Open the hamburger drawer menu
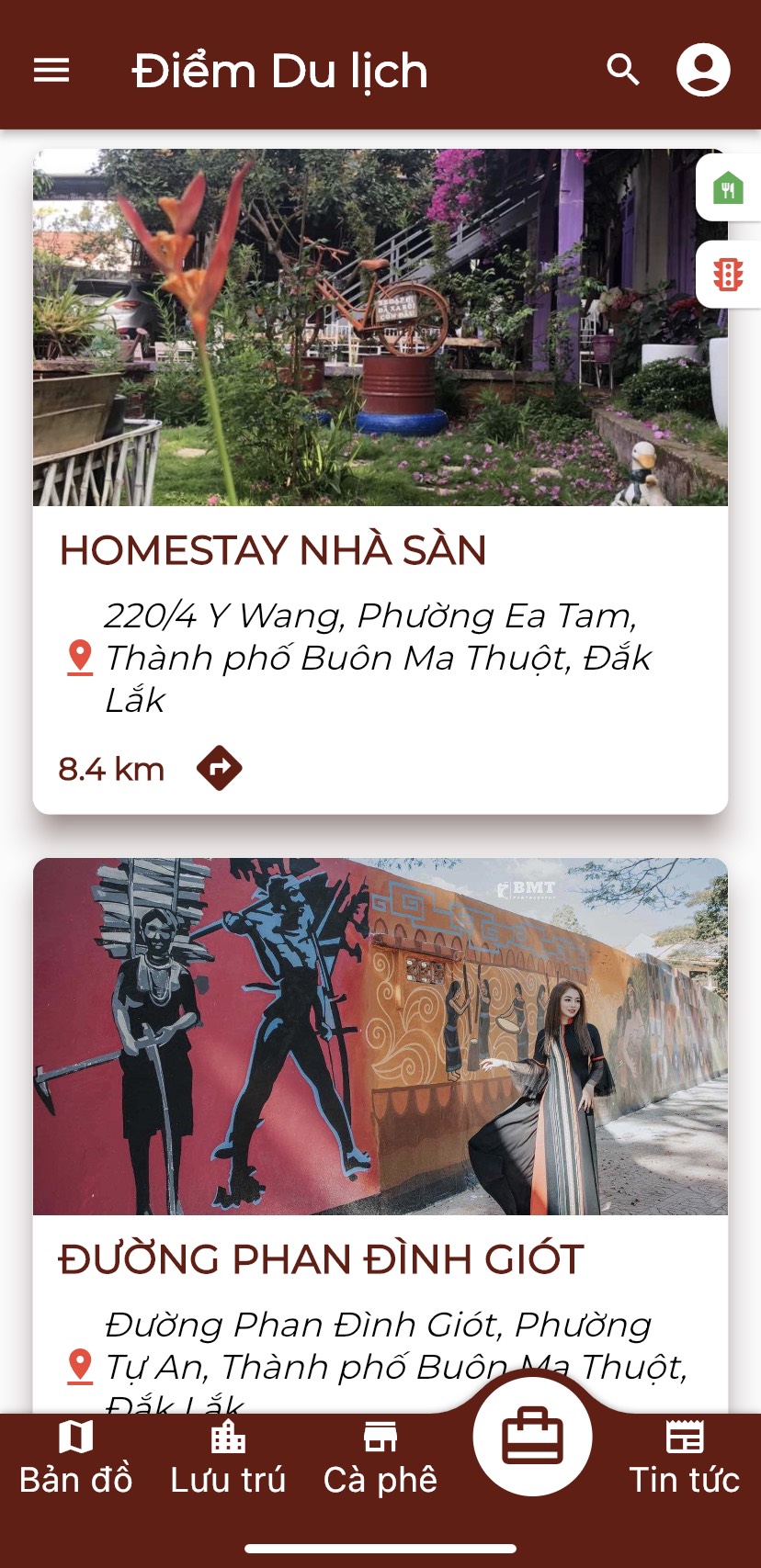The height and width of the screenshot is (1568, 761). [x=51, y=70]
